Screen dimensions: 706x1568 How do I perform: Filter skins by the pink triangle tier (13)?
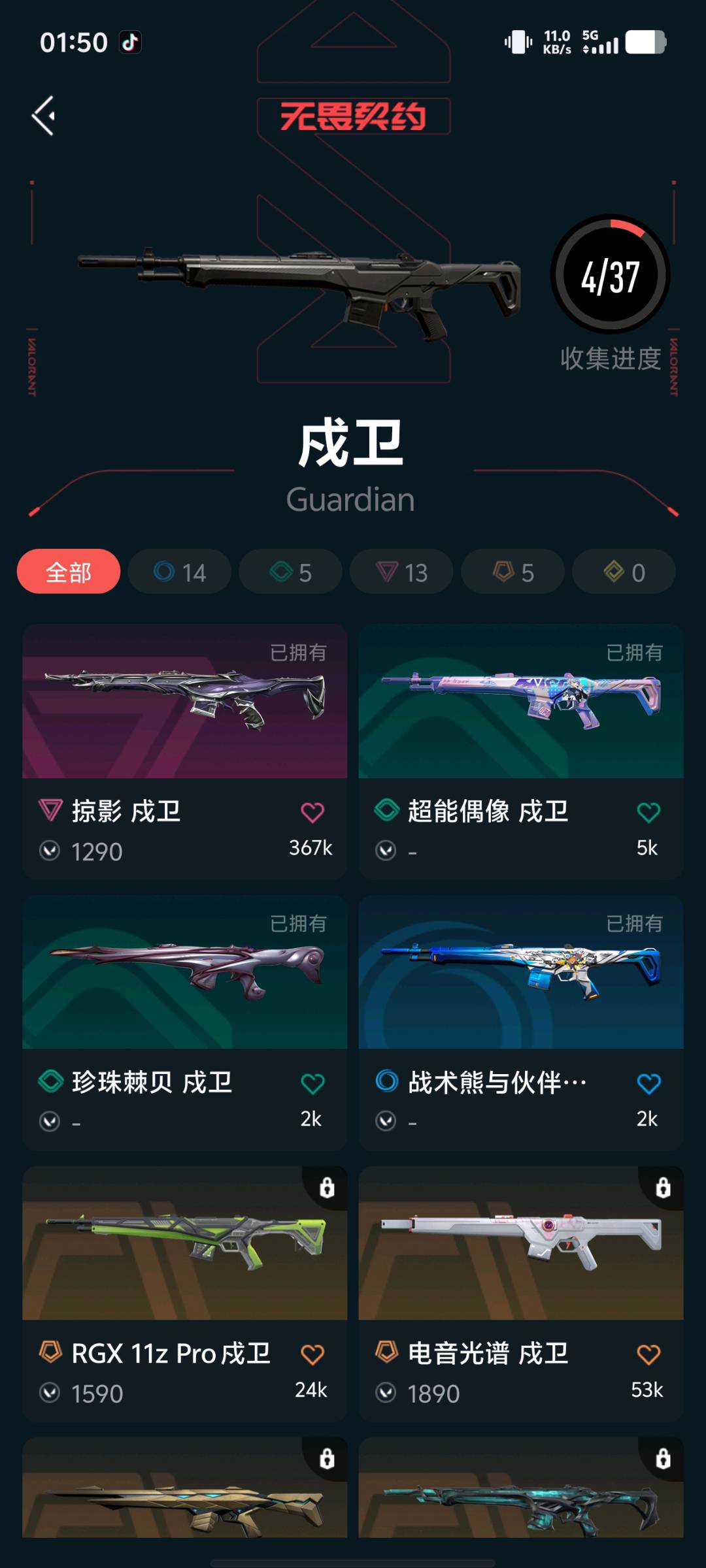click(x=401, y=572)
